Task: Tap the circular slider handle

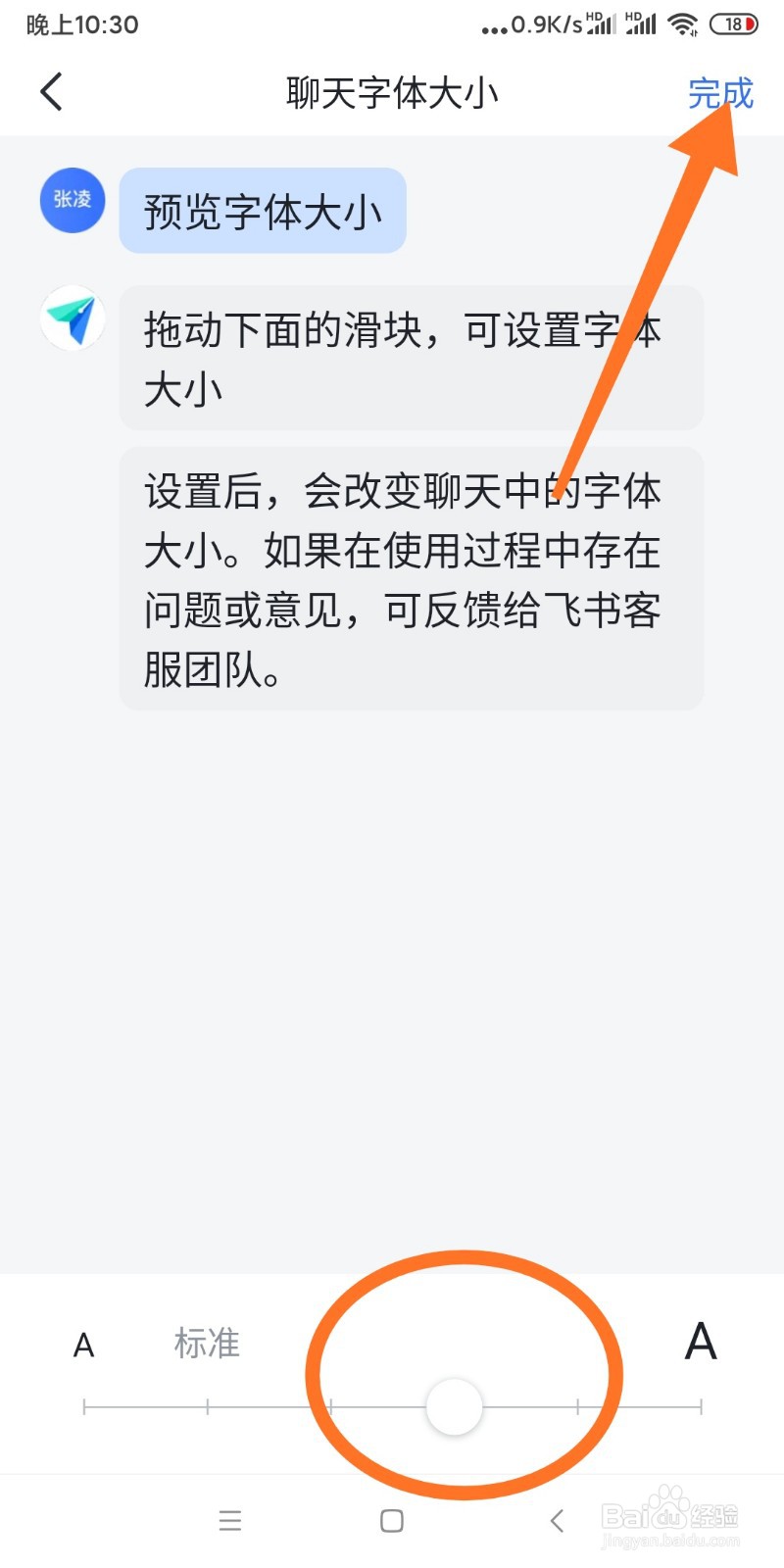Action: (x=455, y=1405)
